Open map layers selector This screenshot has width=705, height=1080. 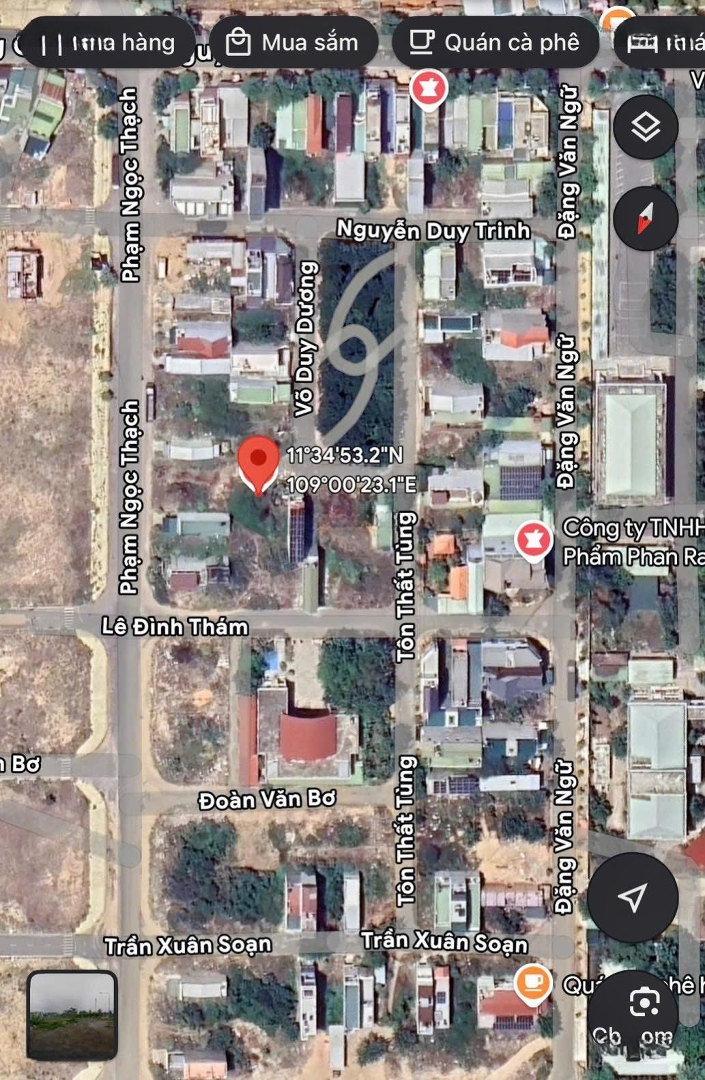645,127
